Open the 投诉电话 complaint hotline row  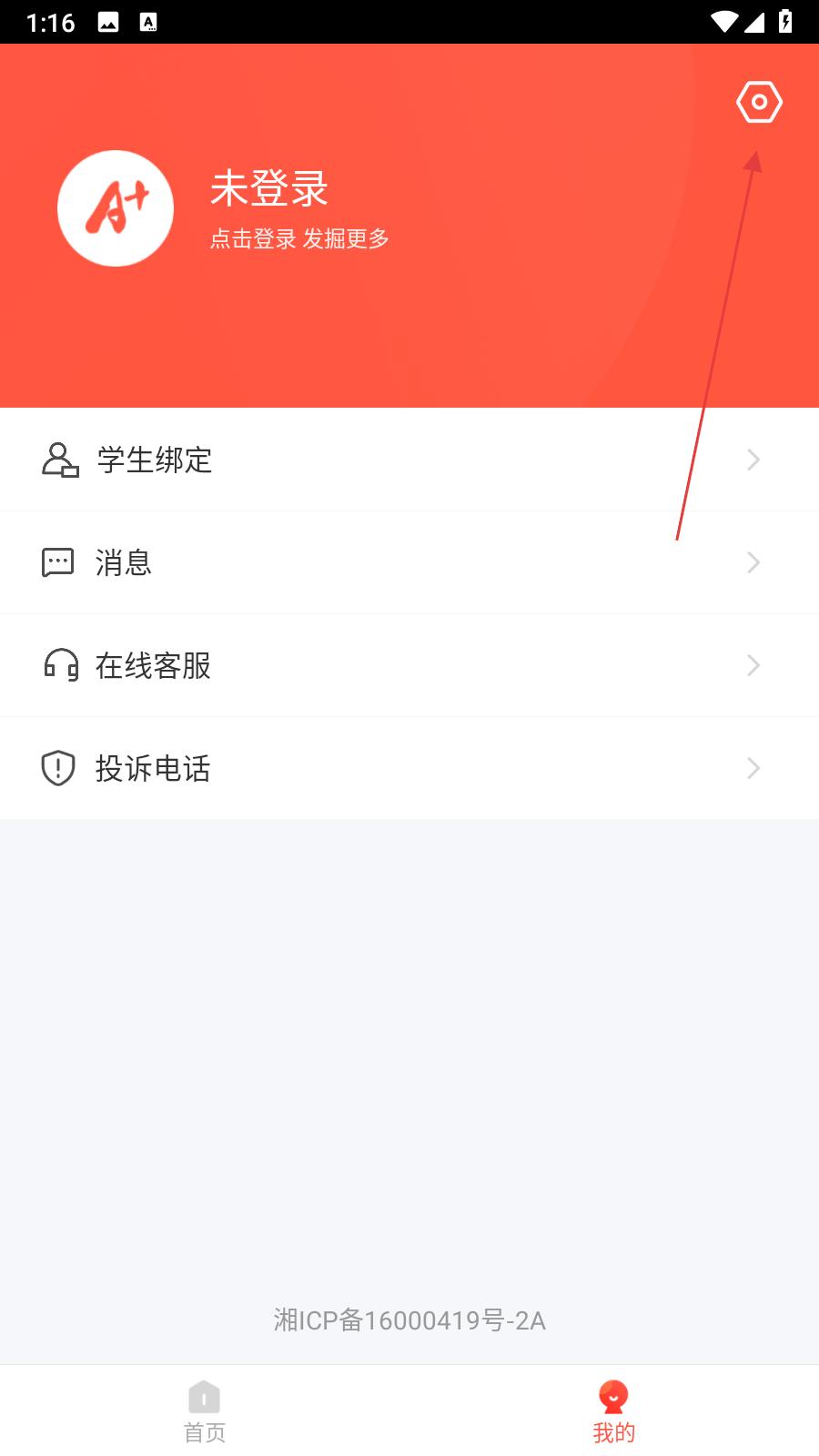click(x=409, y=768)
